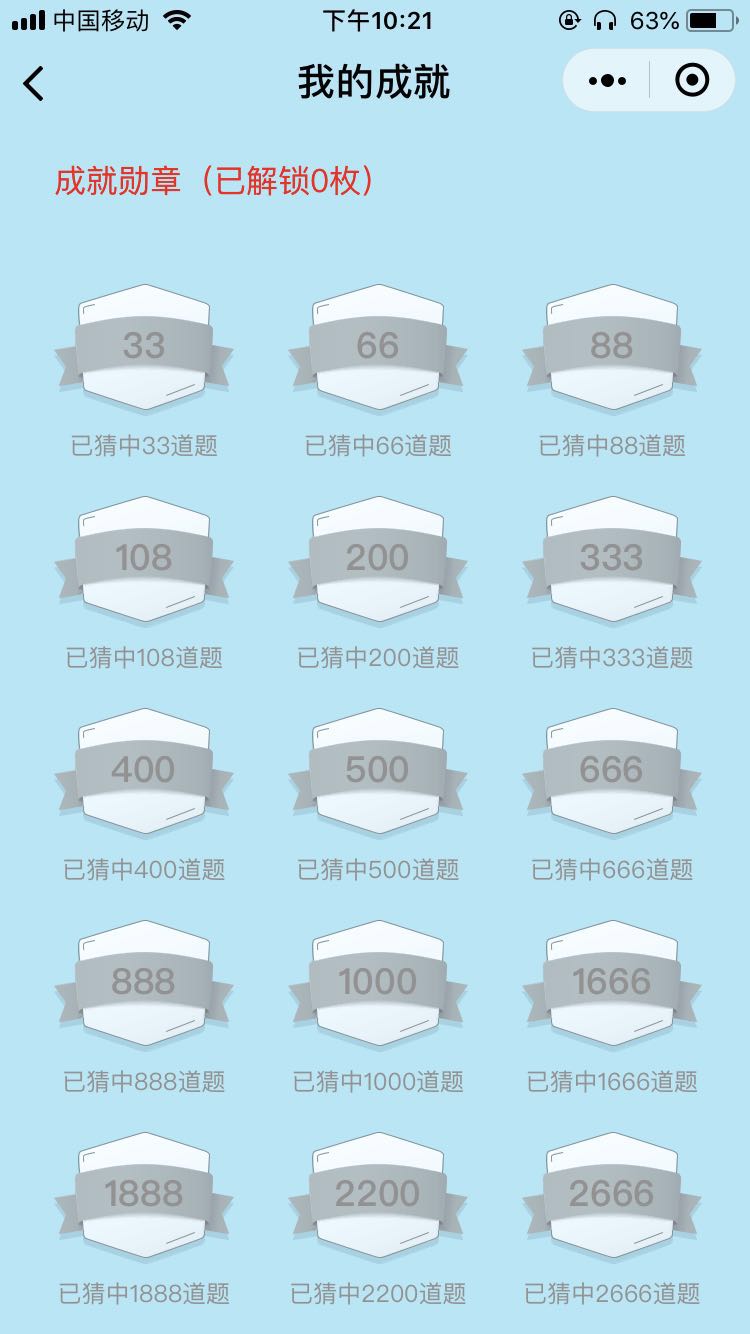View the 500 questions badge
This screenshot has width=750, height=1334.
pyautogui.click(x=378, y=772)
